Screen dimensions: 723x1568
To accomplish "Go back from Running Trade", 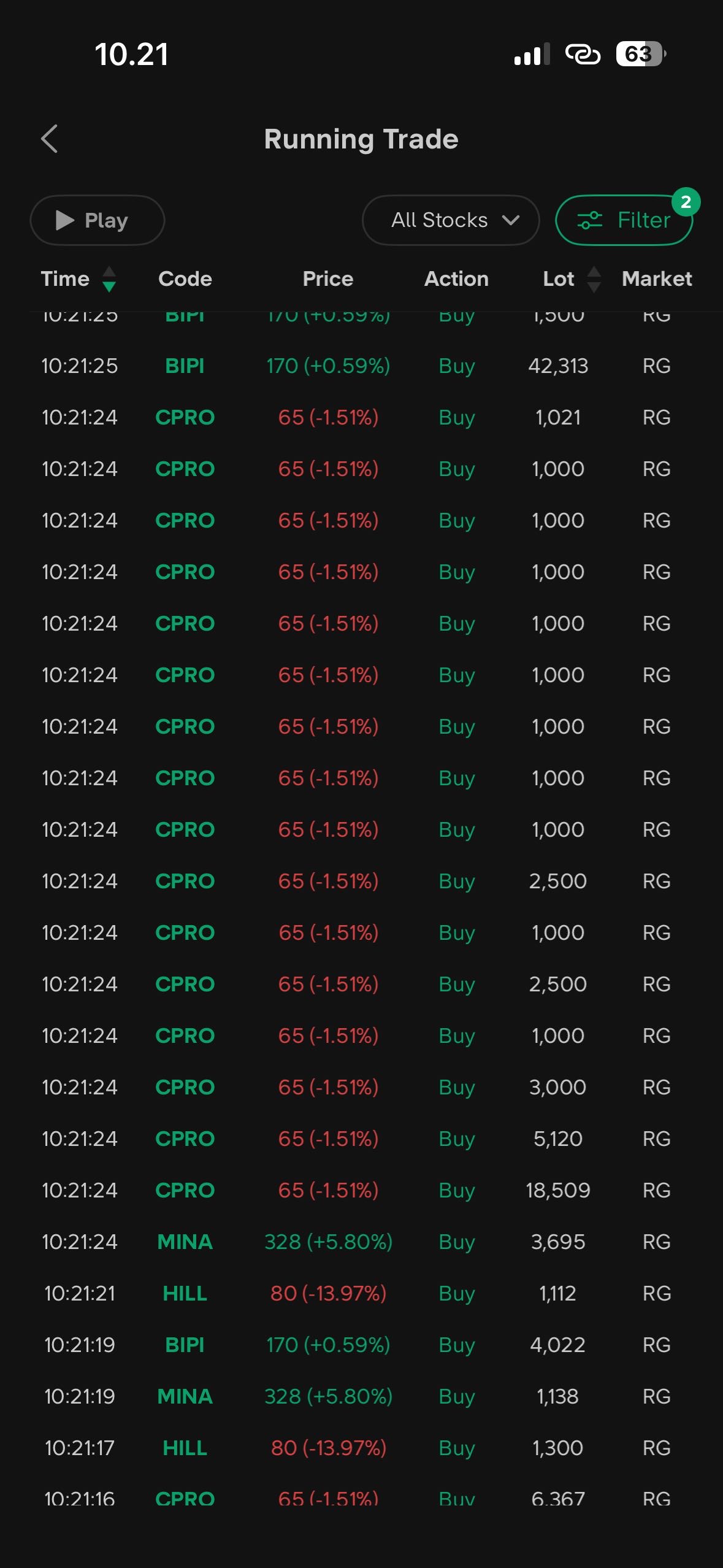I will tap(50, 139).
